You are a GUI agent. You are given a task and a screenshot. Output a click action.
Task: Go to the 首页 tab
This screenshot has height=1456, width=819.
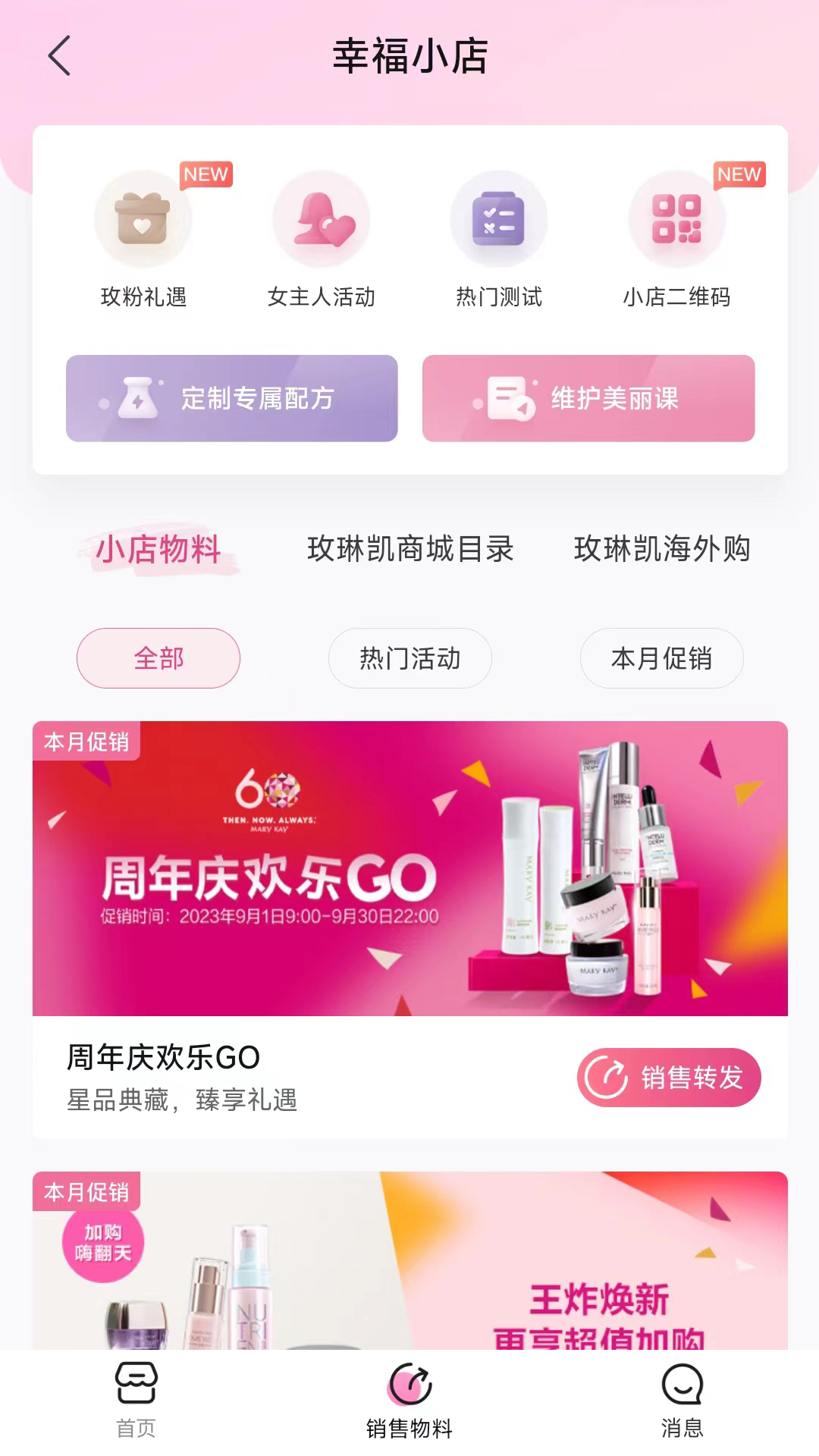pos(136,1400)
